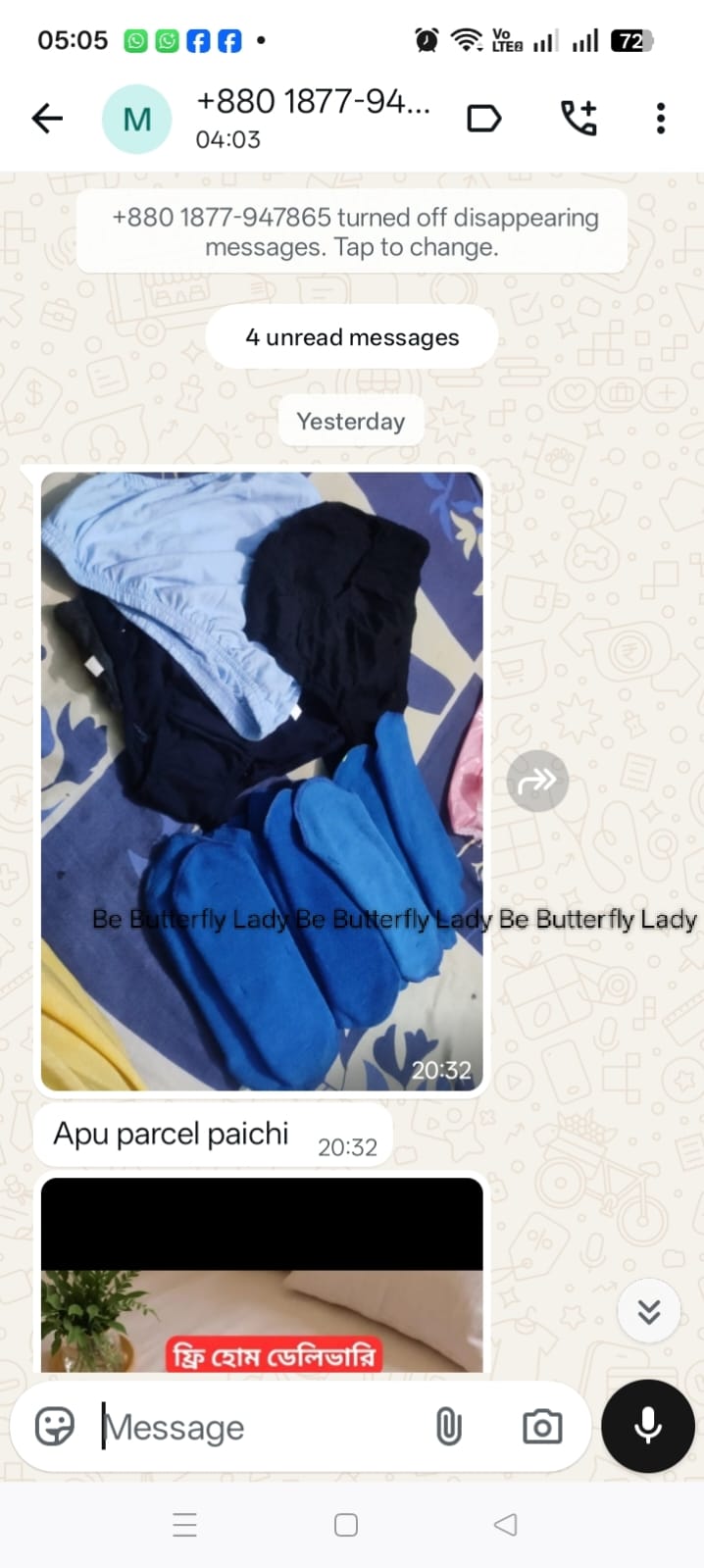Start a call with this contact

pyautogui.click(x=578, y=119)
